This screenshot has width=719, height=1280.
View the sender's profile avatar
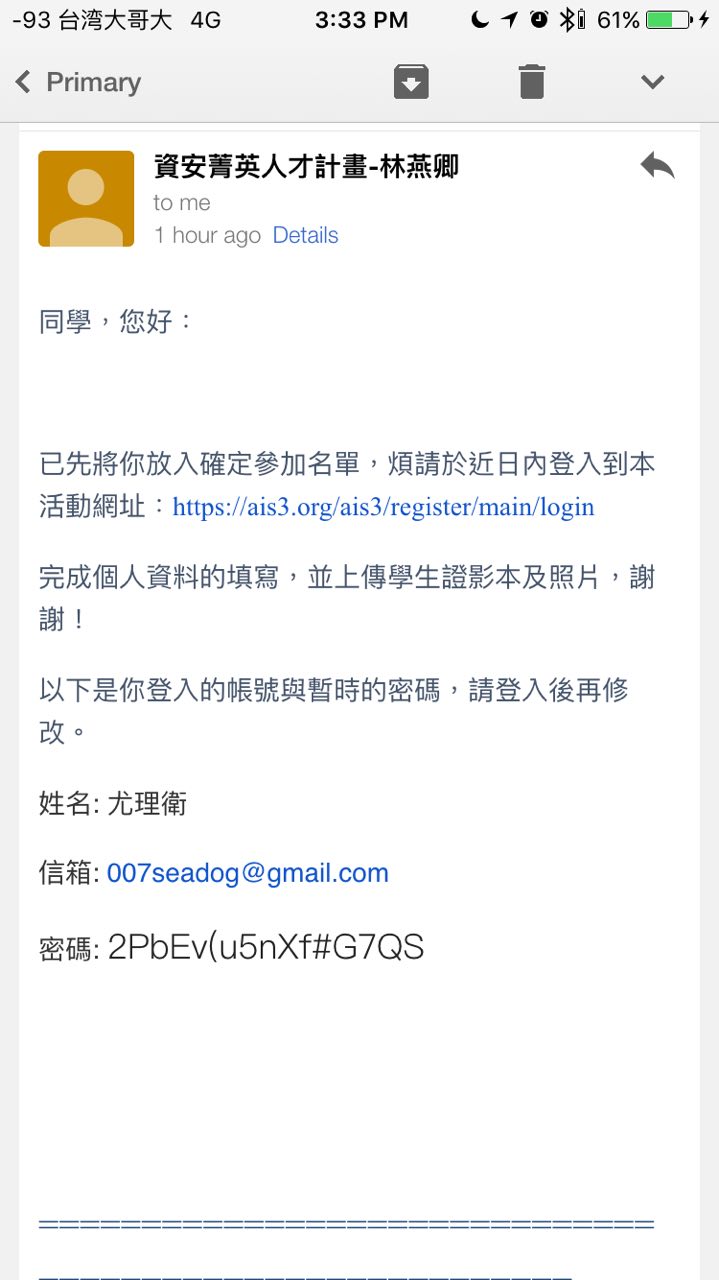(x=86, y=199)
